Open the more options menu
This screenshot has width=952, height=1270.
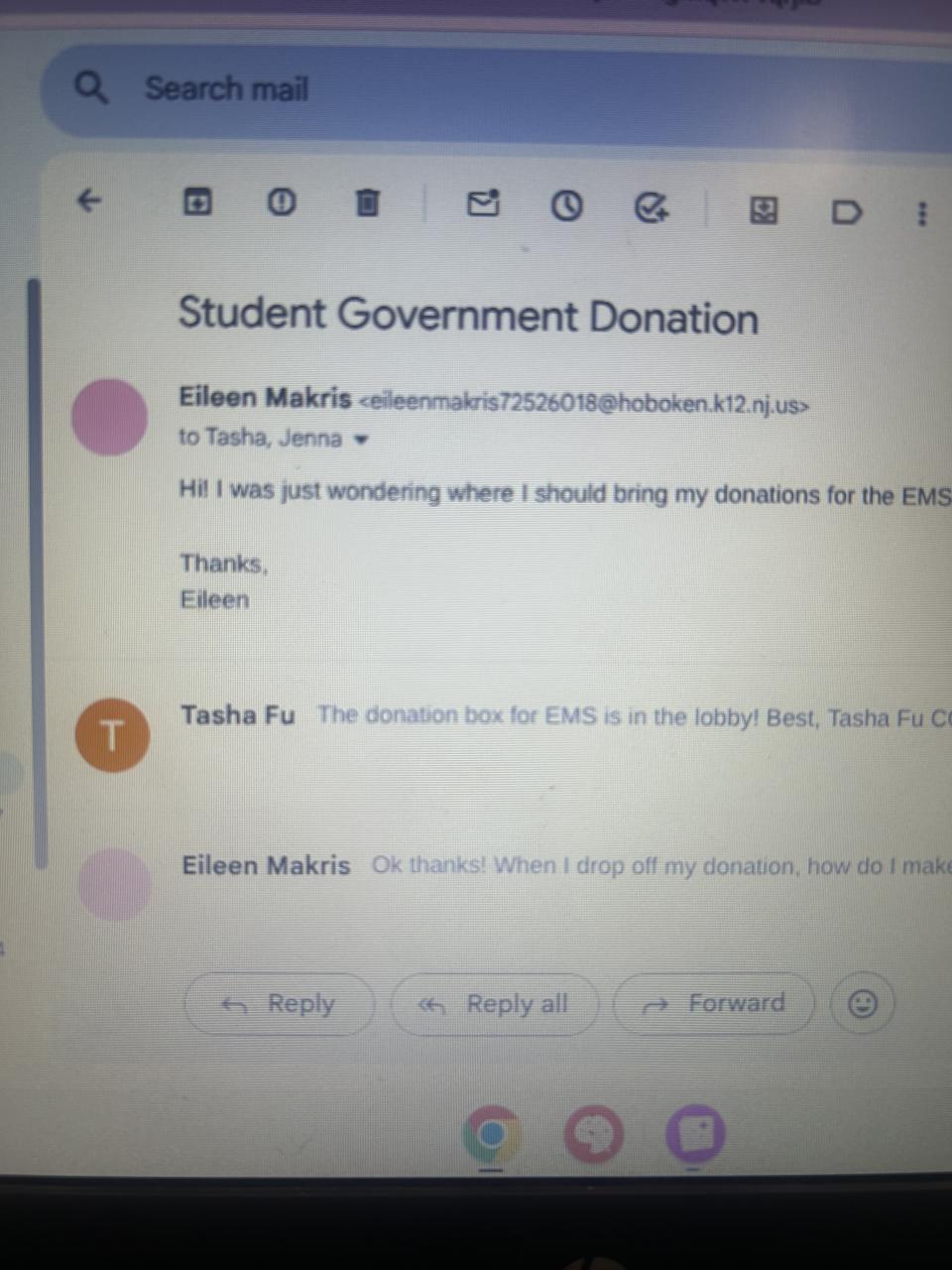tap(922, 213)
